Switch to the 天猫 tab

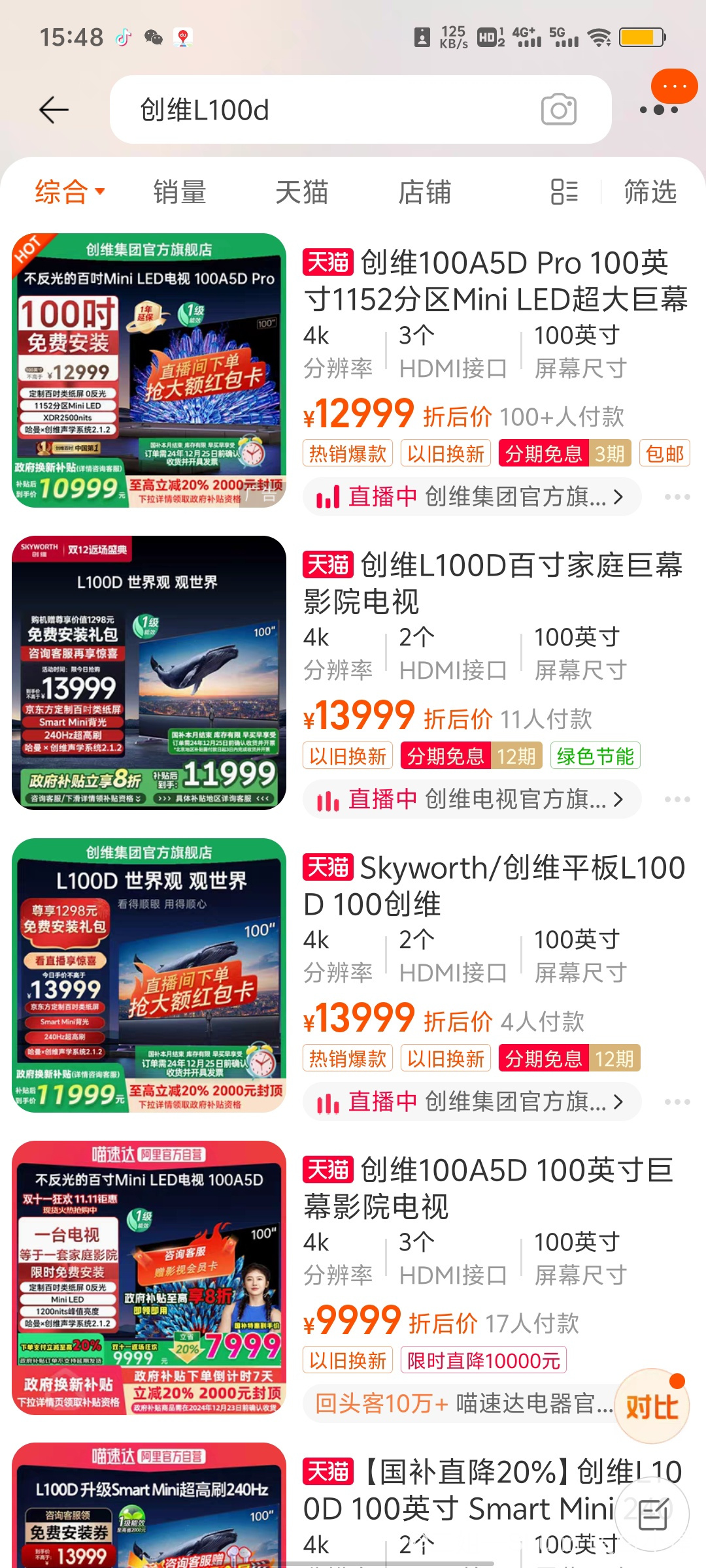tap(301, 192)
